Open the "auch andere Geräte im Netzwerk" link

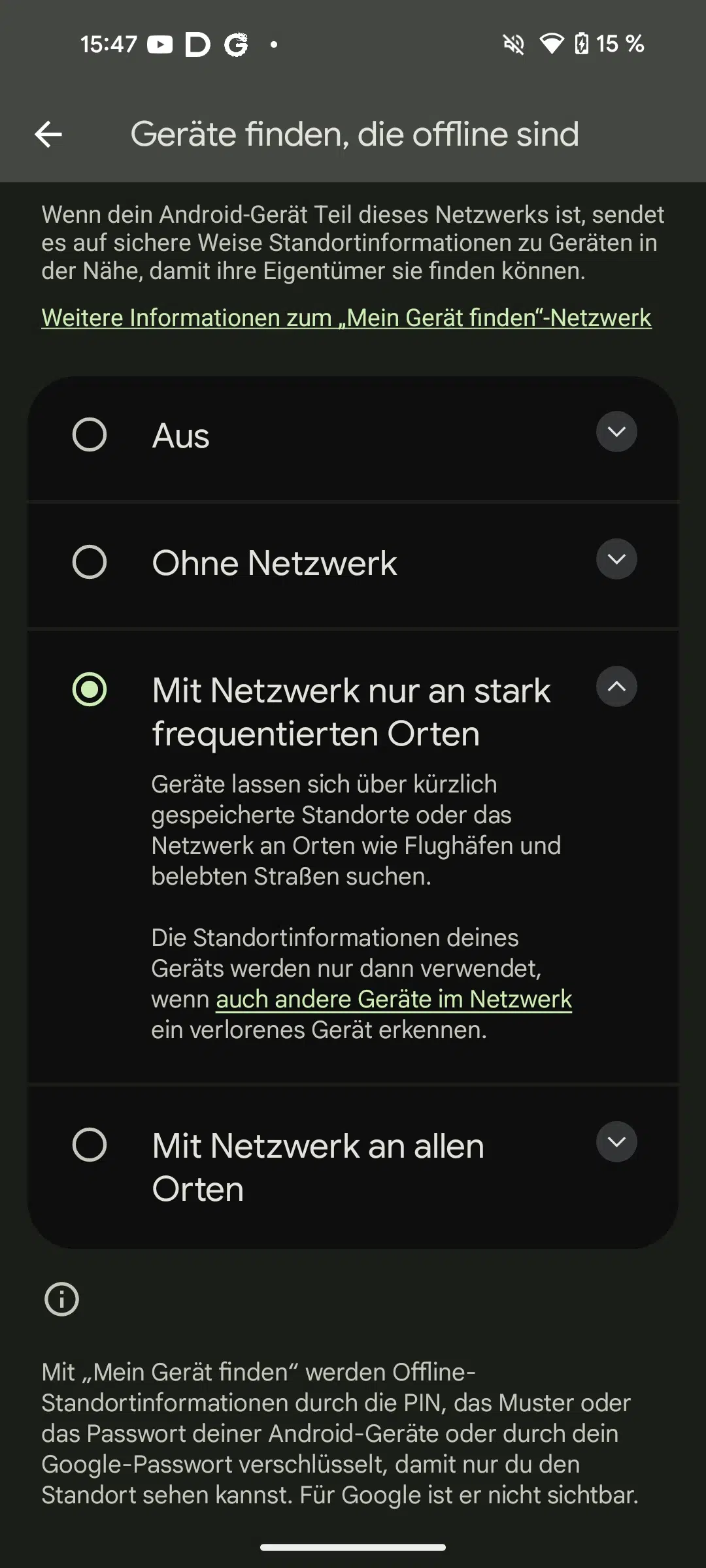394,999
